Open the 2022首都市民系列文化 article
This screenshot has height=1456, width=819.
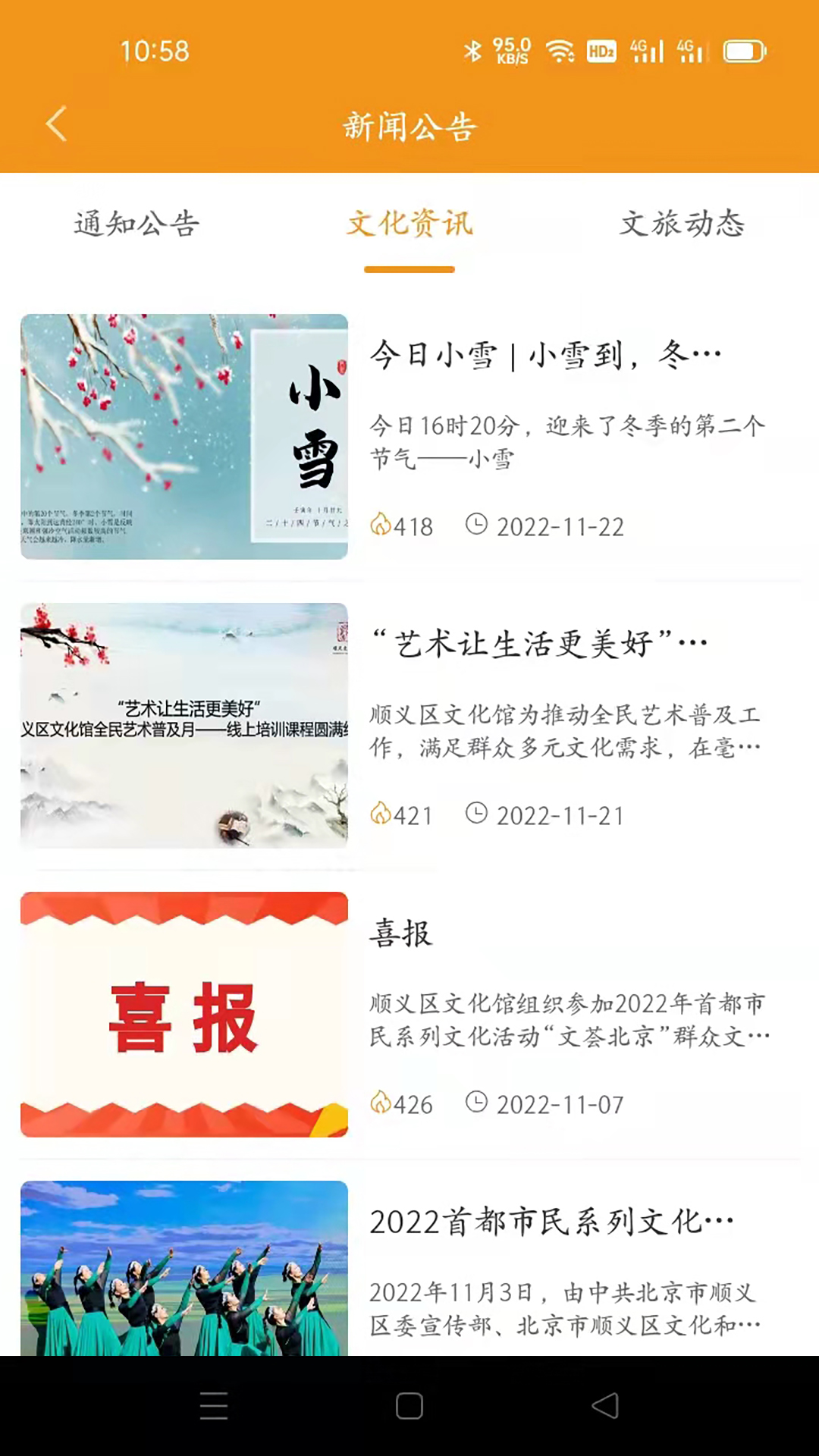point(551,1222)
